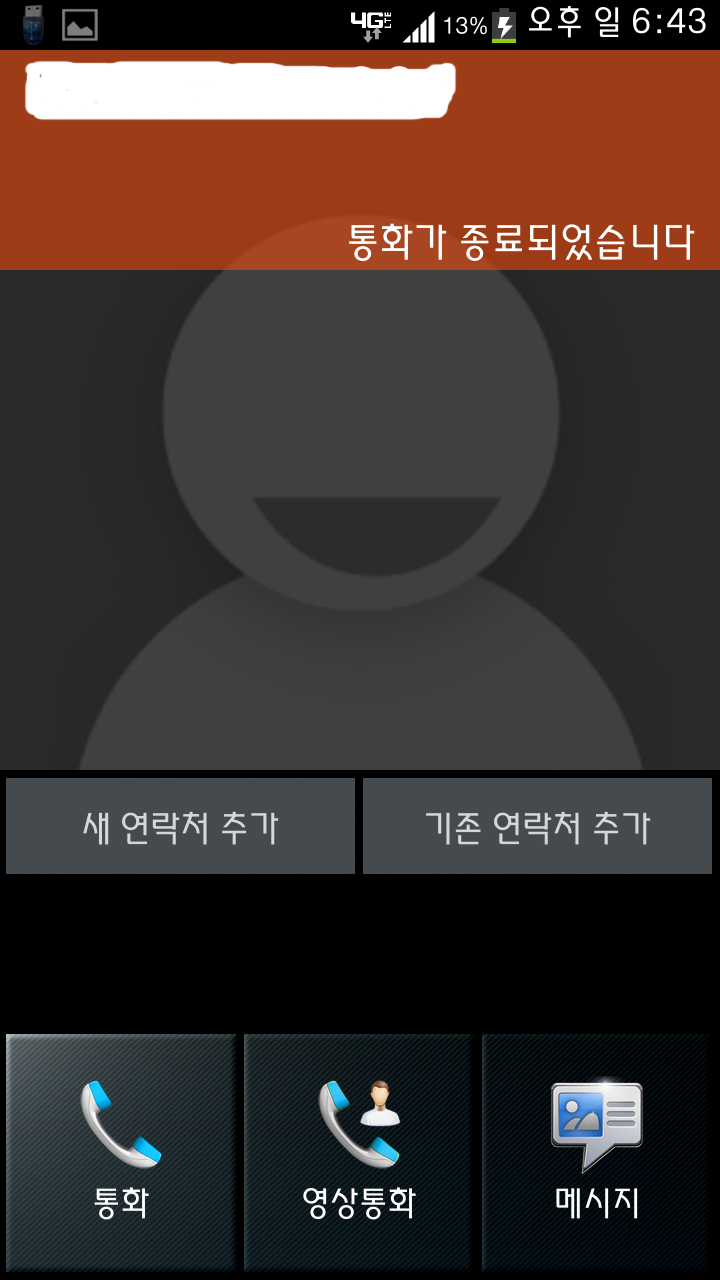Viewport: 720px width, 1280px height.
Task: Select 기존 연락처 추가 to update an existing contact
Action: click(x=537, y=826)
